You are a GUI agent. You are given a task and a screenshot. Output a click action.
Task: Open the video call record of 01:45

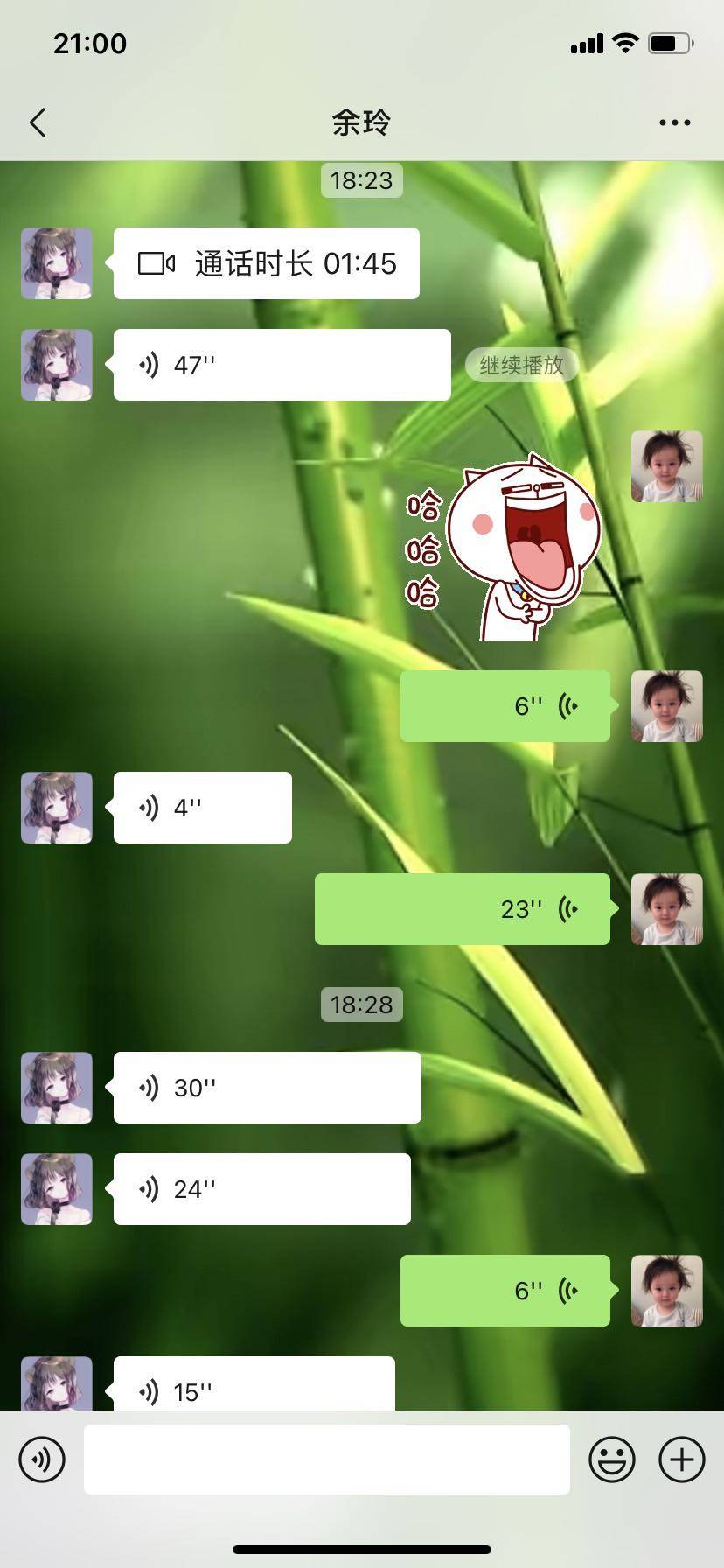[x=266, y=263]
